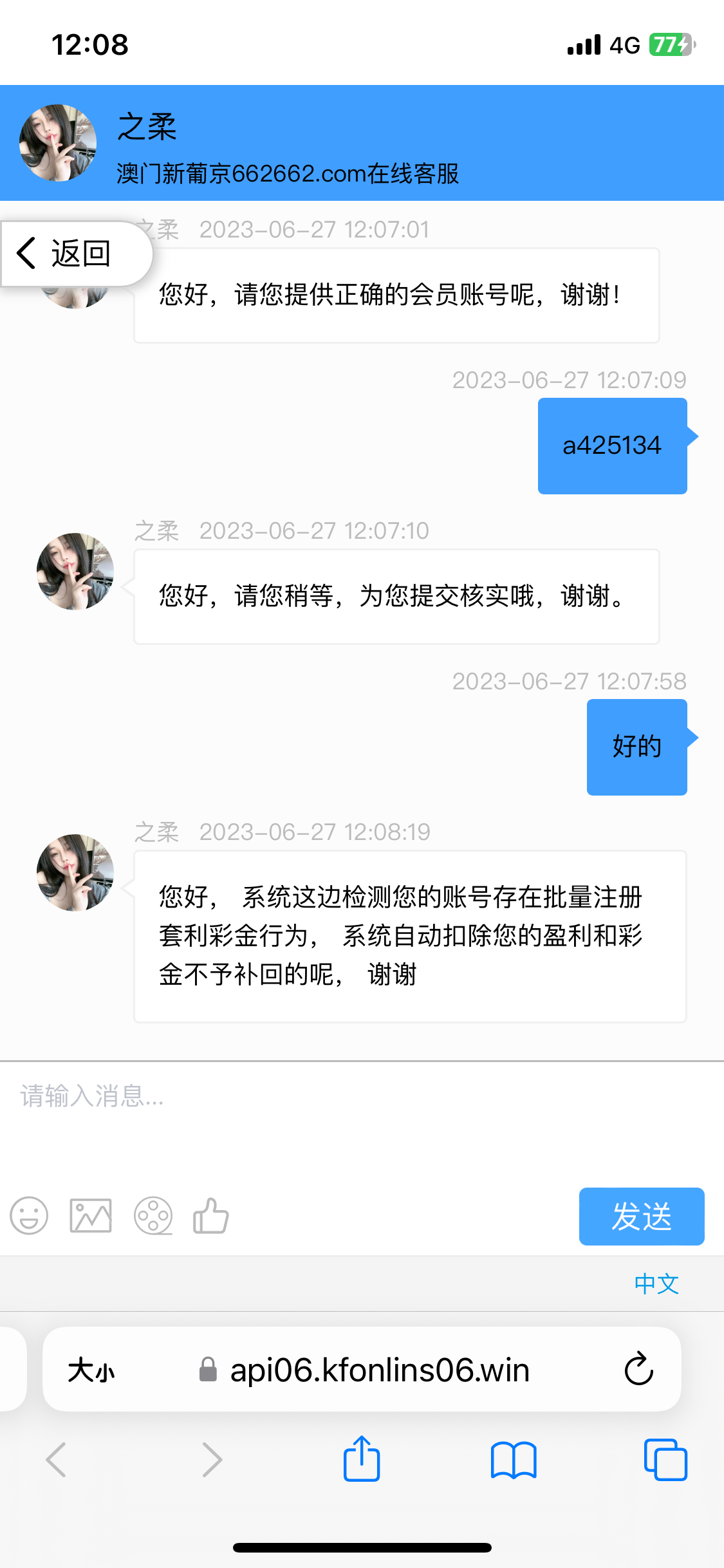
Task: Tap the 发送 send button
Action: click(641, 1215)
